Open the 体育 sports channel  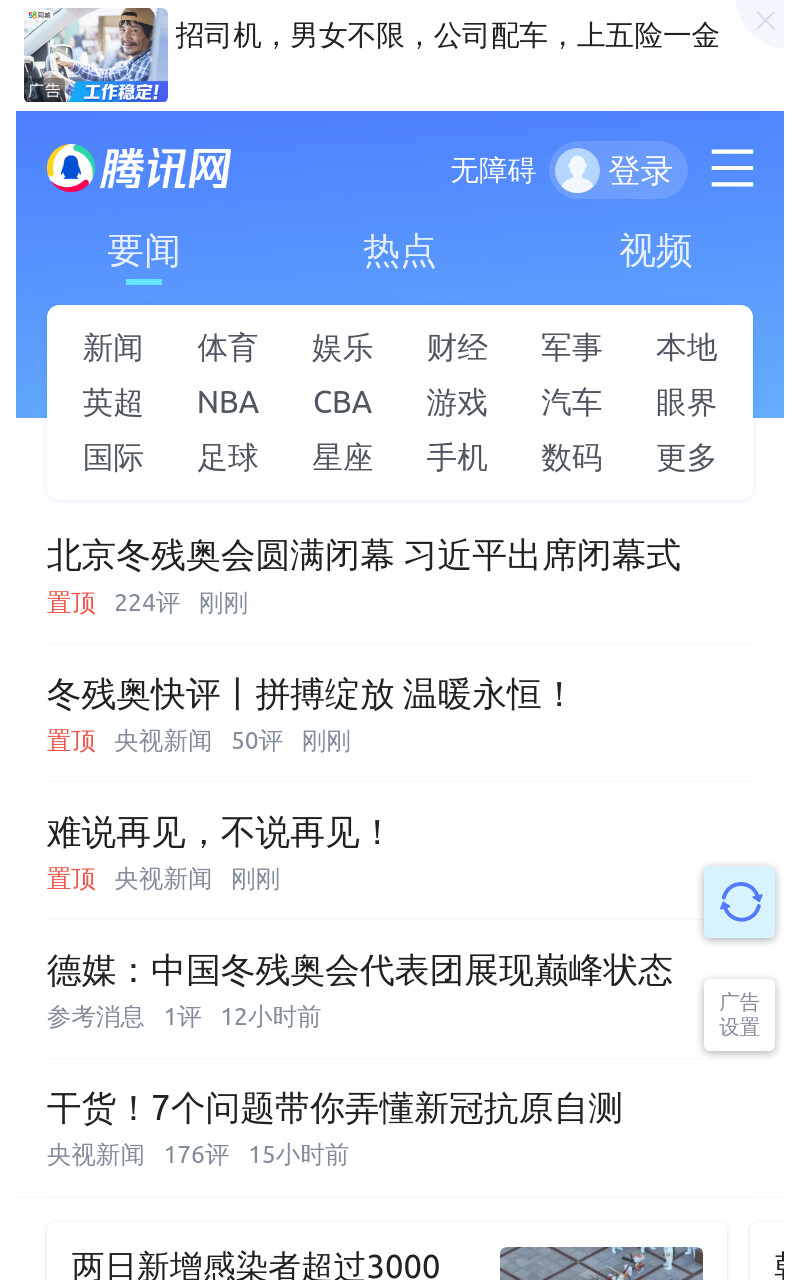(x=228, y=348)
